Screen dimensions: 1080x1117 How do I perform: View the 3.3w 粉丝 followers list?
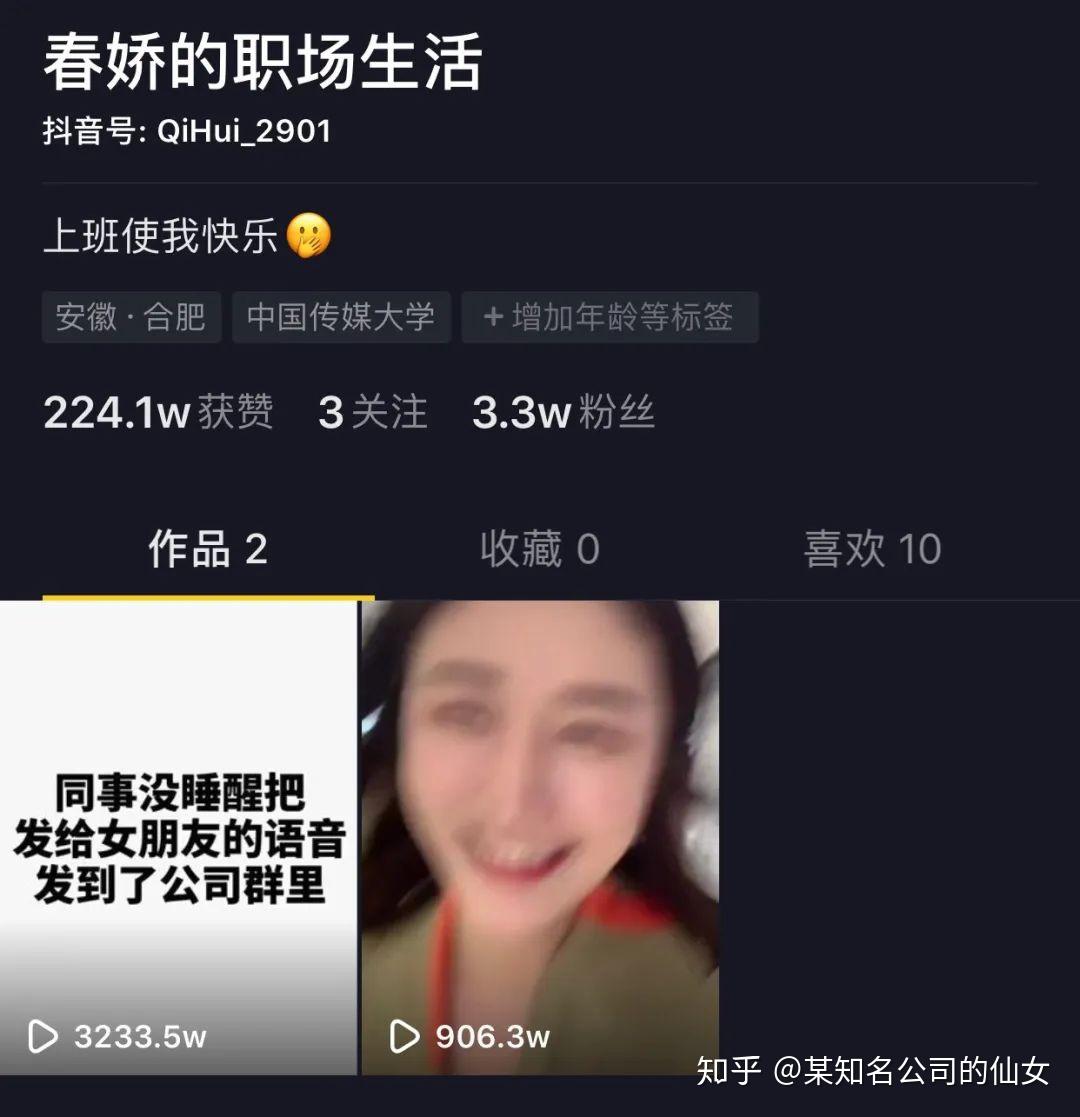click(563, 413)
